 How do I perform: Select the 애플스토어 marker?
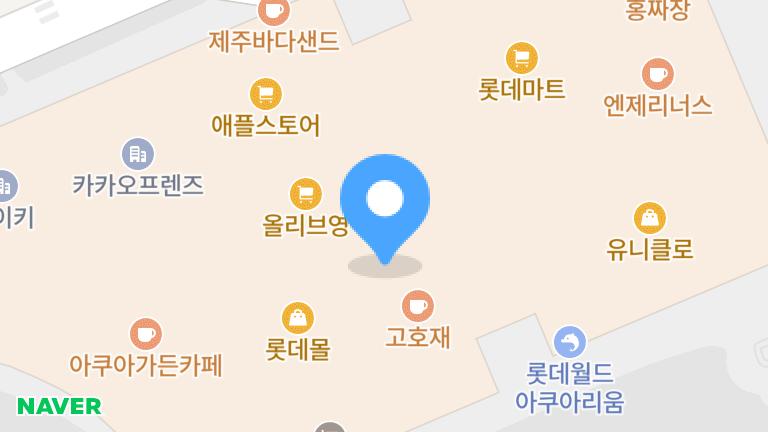(x=265, y=95)
